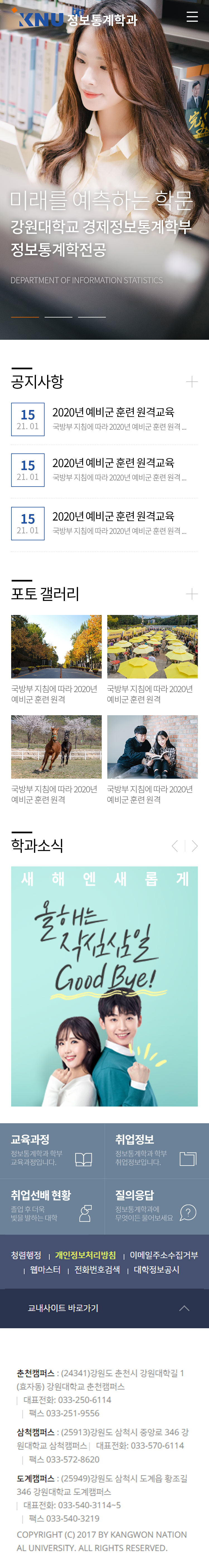Show previous 학과소식 slide
Screen dimensions: 209x1568
pos(175,846)
